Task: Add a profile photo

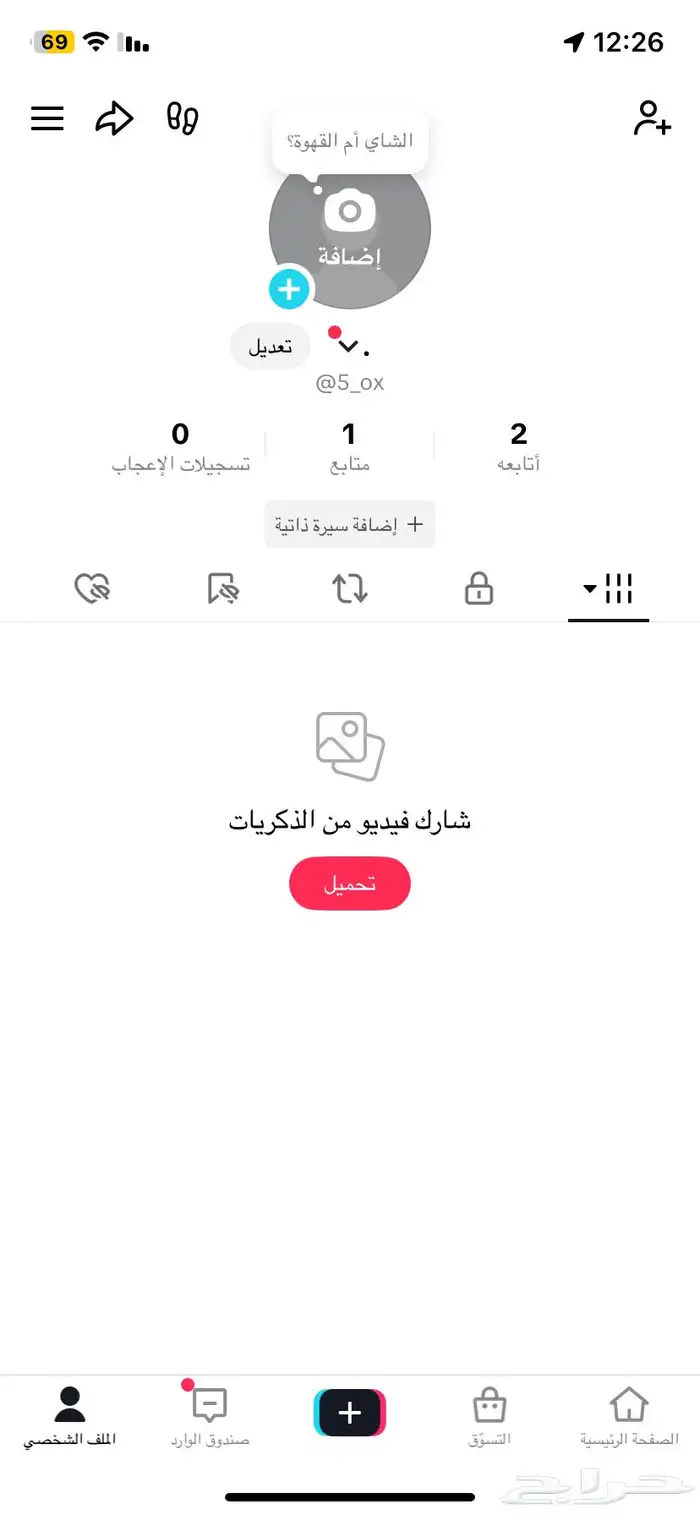Action: click(x=349, y=228)
